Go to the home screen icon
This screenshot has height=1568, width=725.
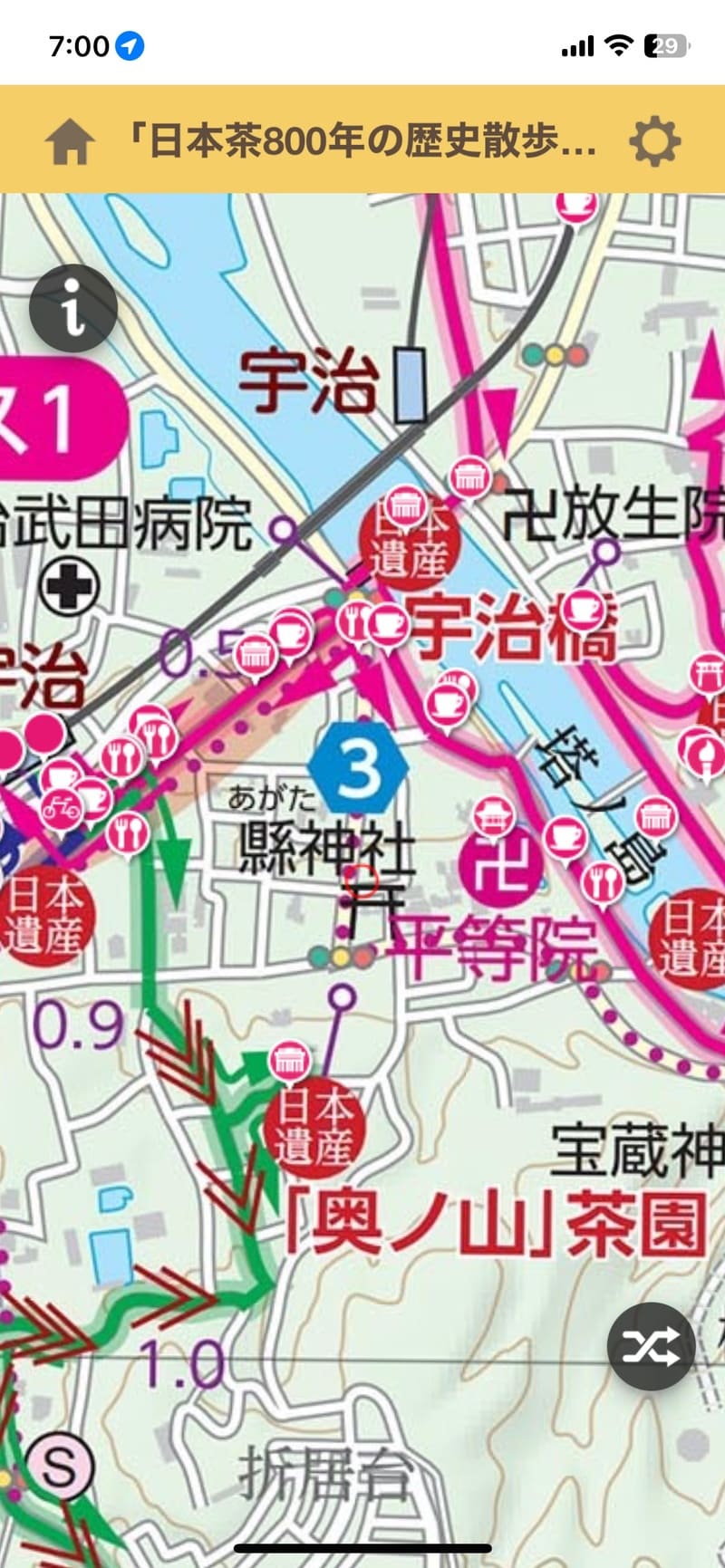[69, 142]
